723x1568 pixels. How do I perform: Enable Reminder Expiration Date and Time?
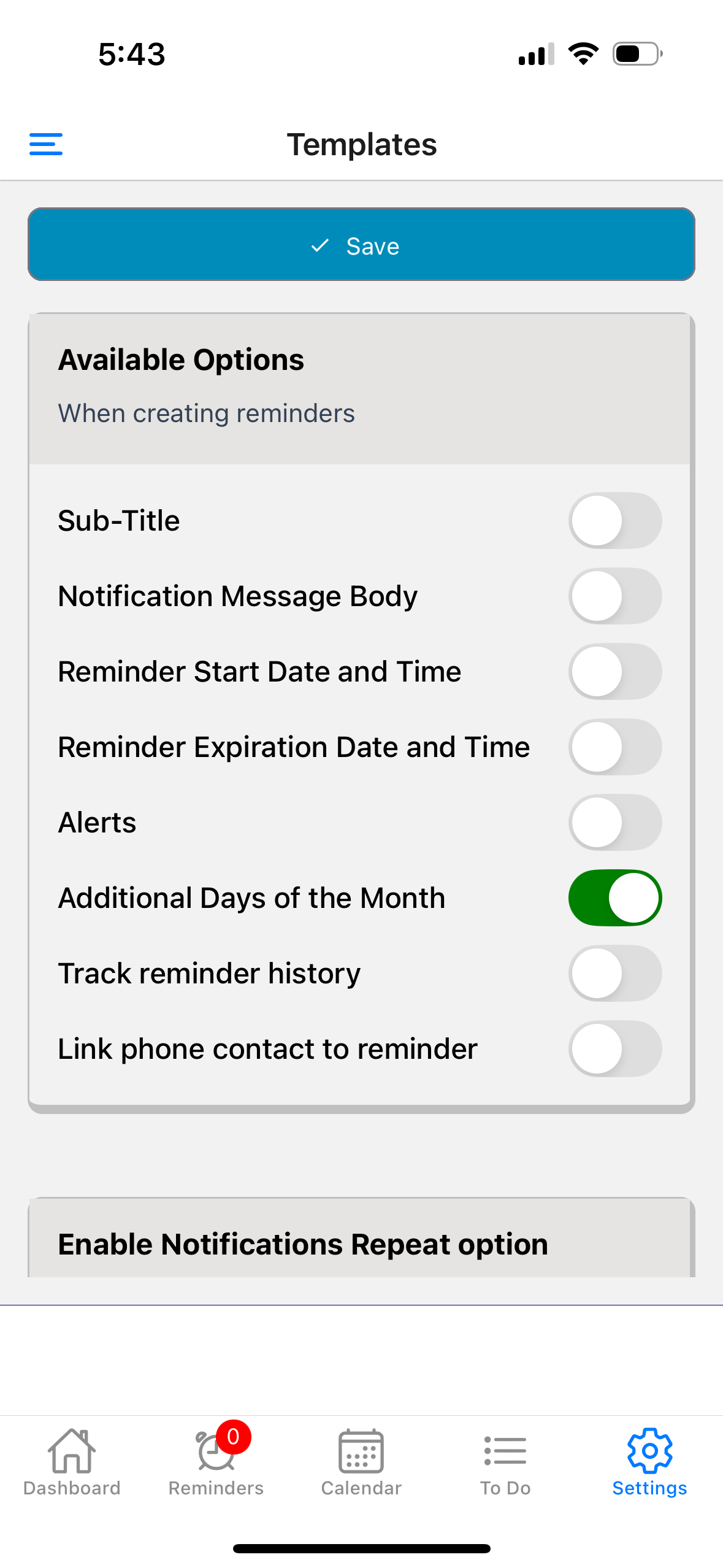point(614,747)
